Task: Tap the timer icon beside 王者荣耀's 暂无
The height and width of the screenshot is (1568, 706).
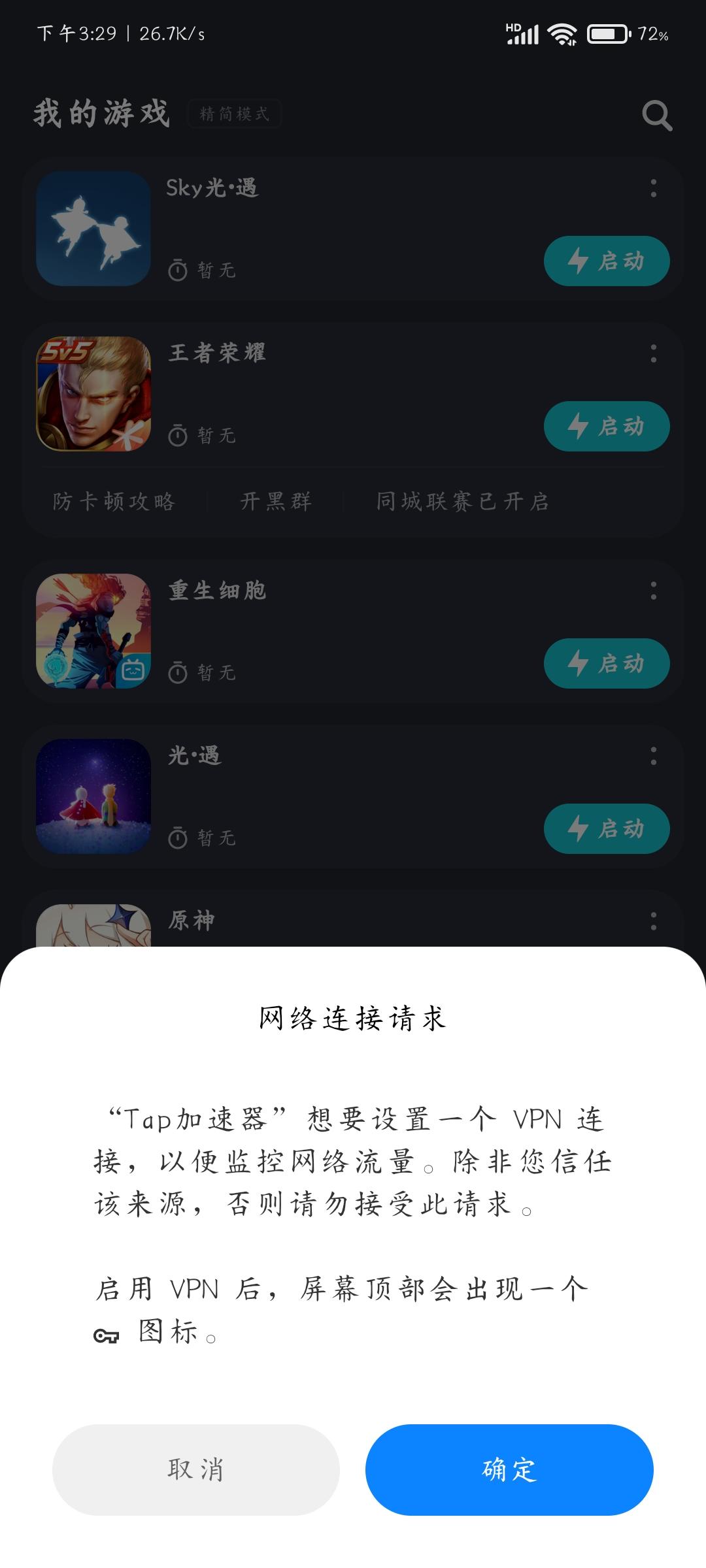Action: coord(177,434)
